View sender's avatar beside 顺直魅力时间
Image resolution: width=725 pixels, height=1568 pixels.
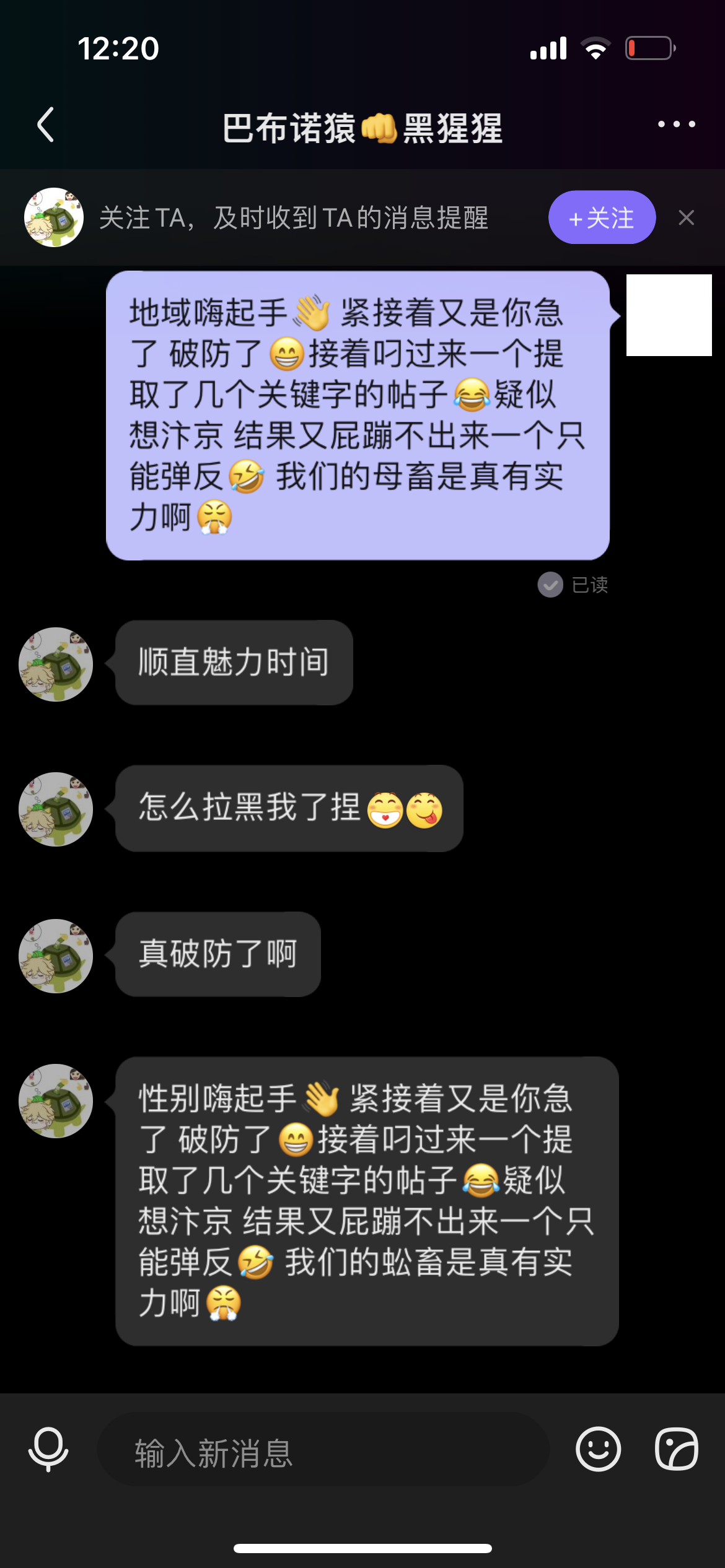click(56, 664)
